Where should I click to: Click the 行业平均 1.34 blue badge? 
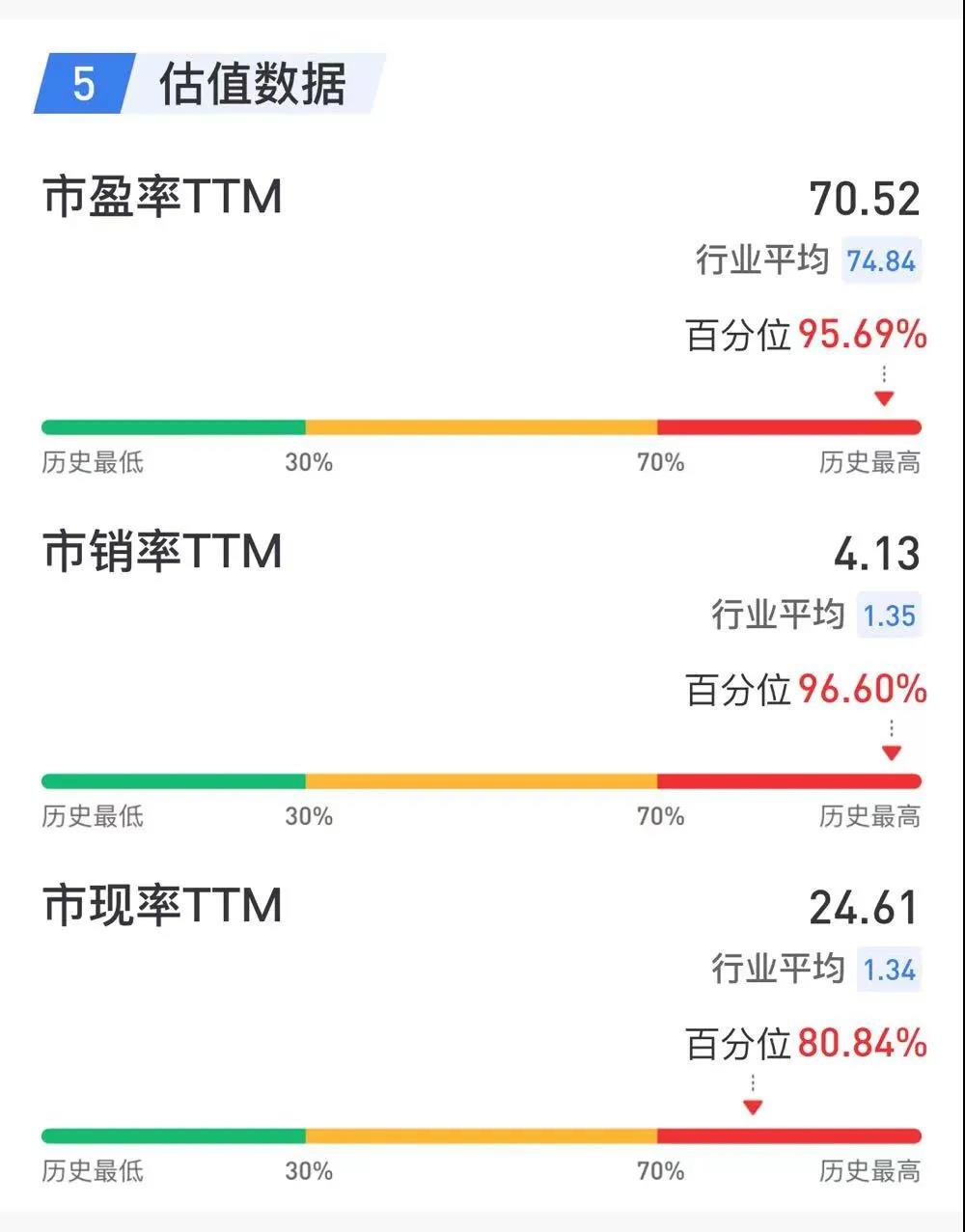tap(888, 970)
